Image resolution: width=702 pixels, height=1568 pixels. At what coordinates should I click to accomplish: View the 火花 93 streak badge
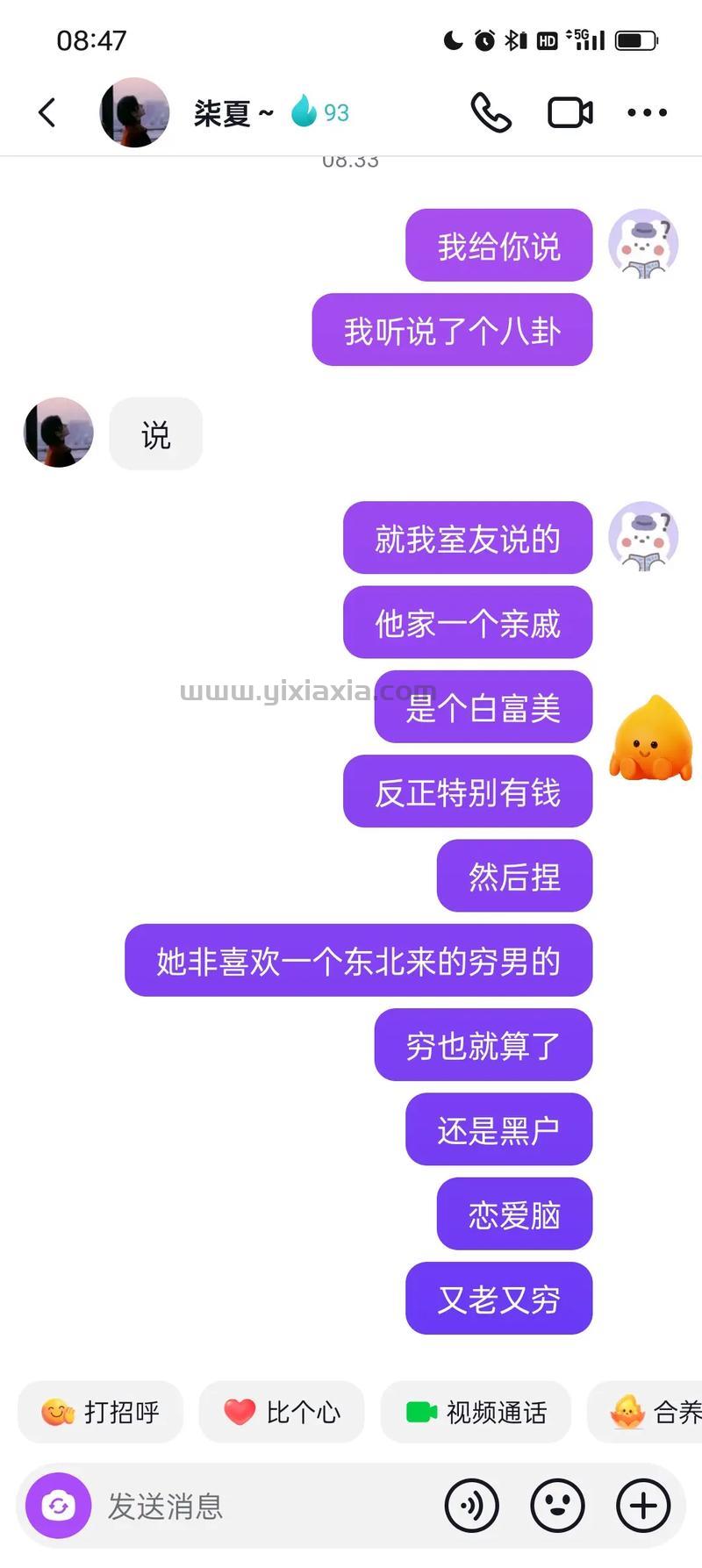pyautogui.click(x=320, y=112)
